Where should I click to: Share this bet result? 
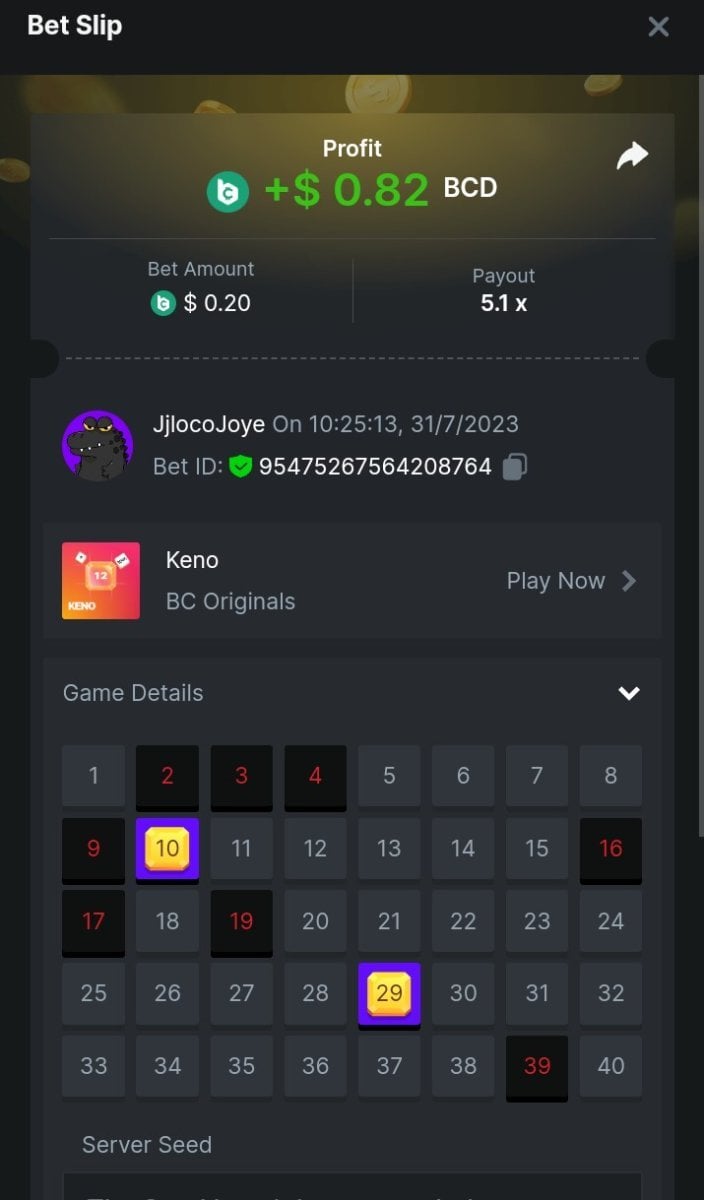pyautogui.click(x=632, y=156)
